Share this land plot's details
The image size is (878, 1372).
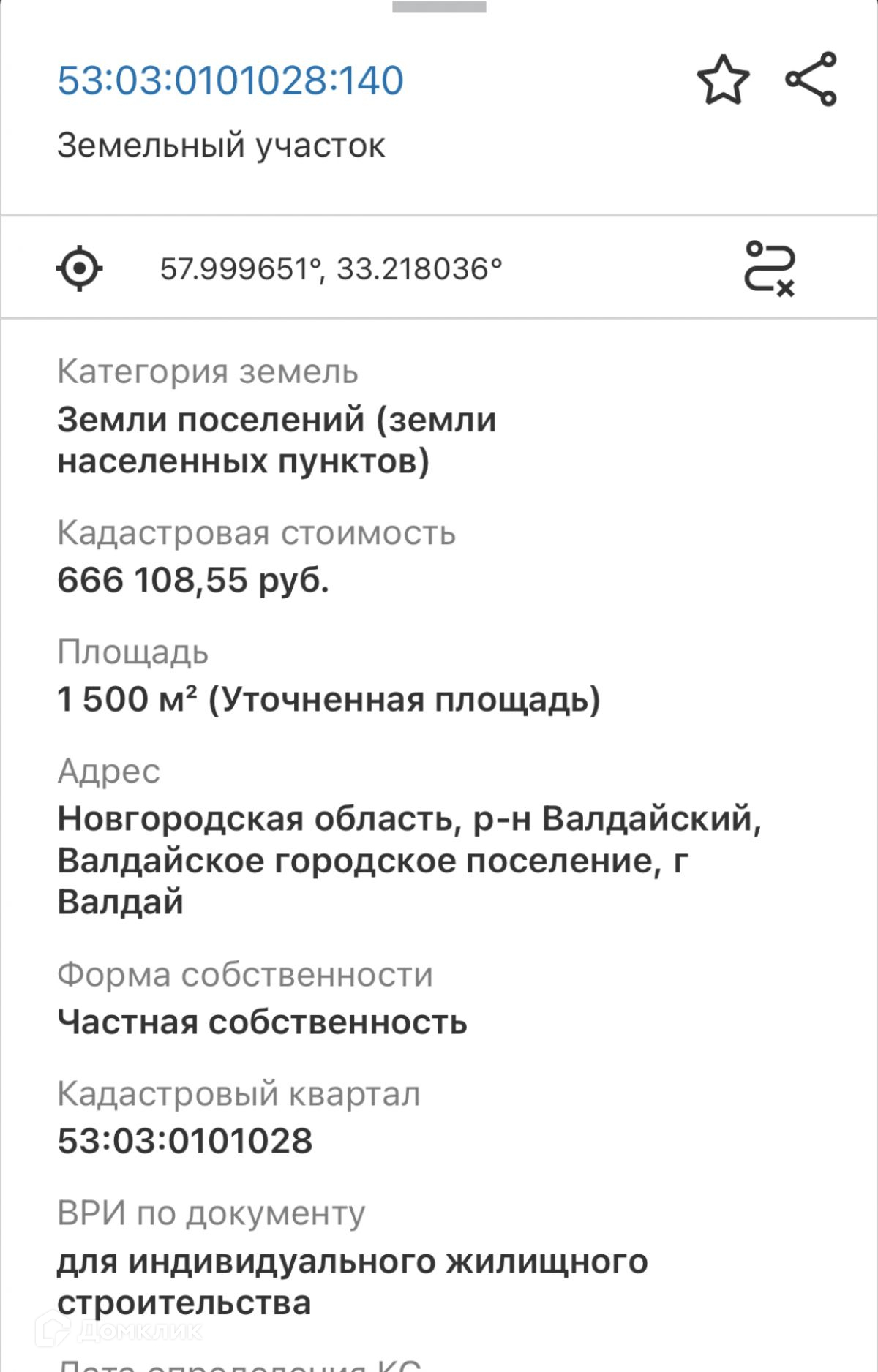(811, 79)
